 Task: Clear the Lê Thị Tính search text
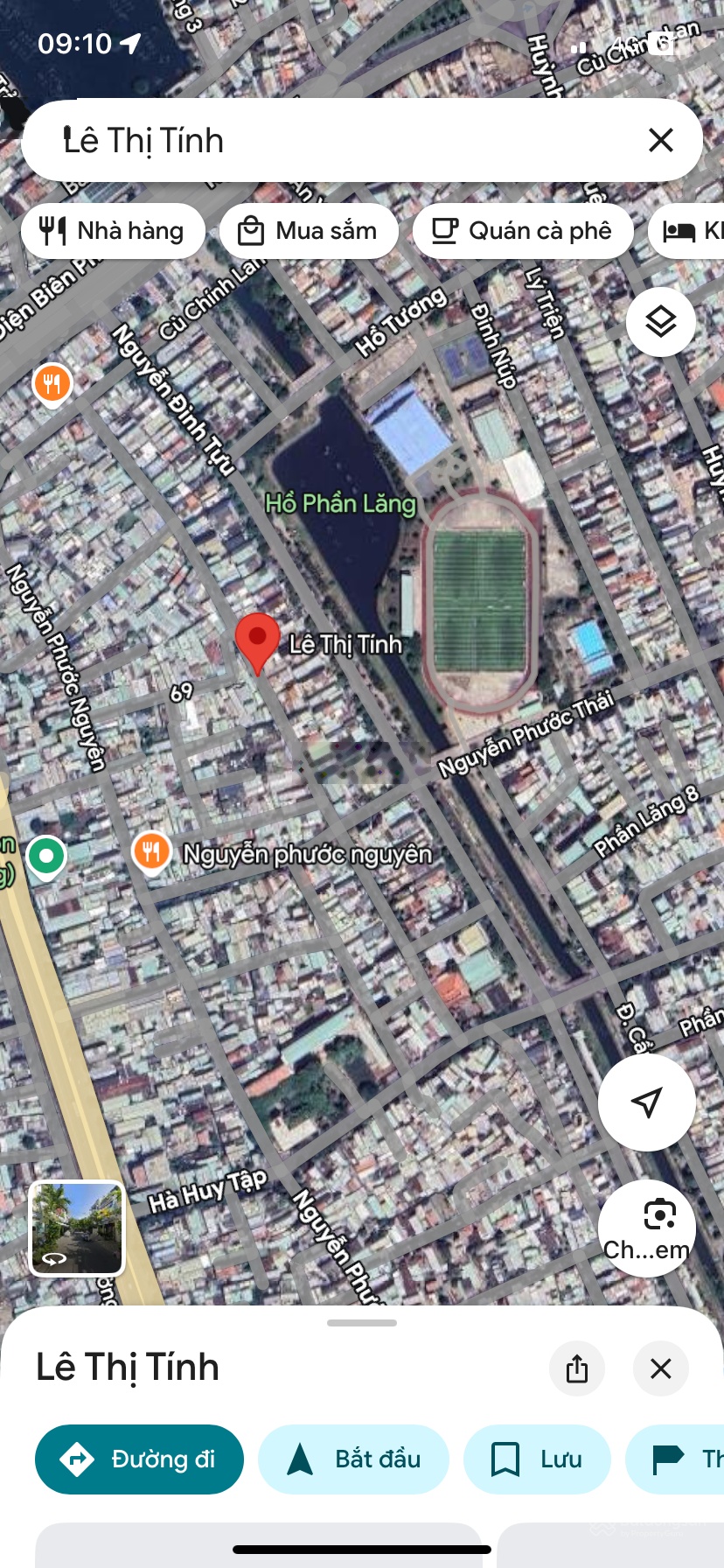pyautogui.click(x=661, y=140)
